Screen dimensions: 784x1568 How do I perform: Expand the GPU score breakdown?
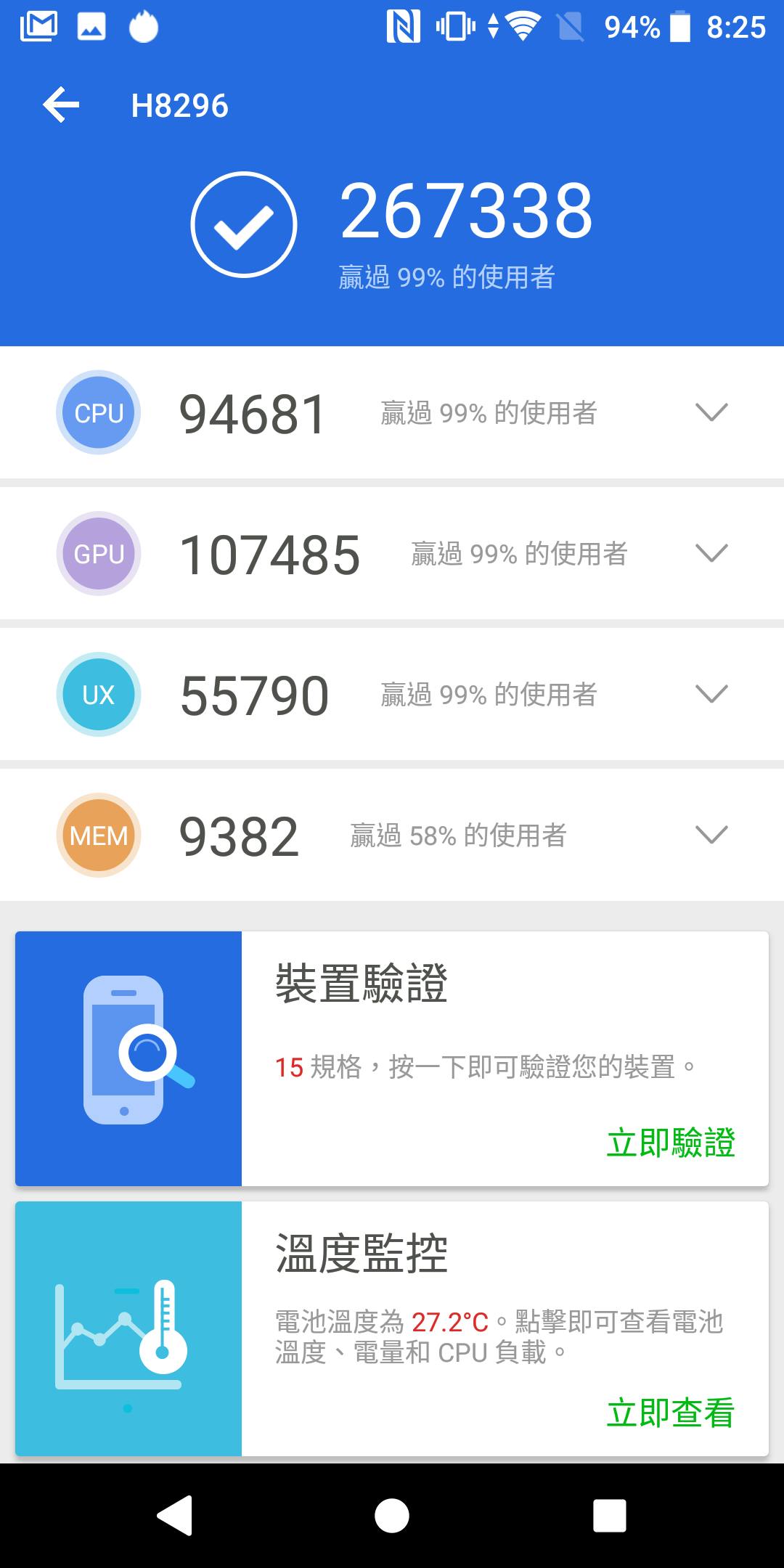(711, 553)
